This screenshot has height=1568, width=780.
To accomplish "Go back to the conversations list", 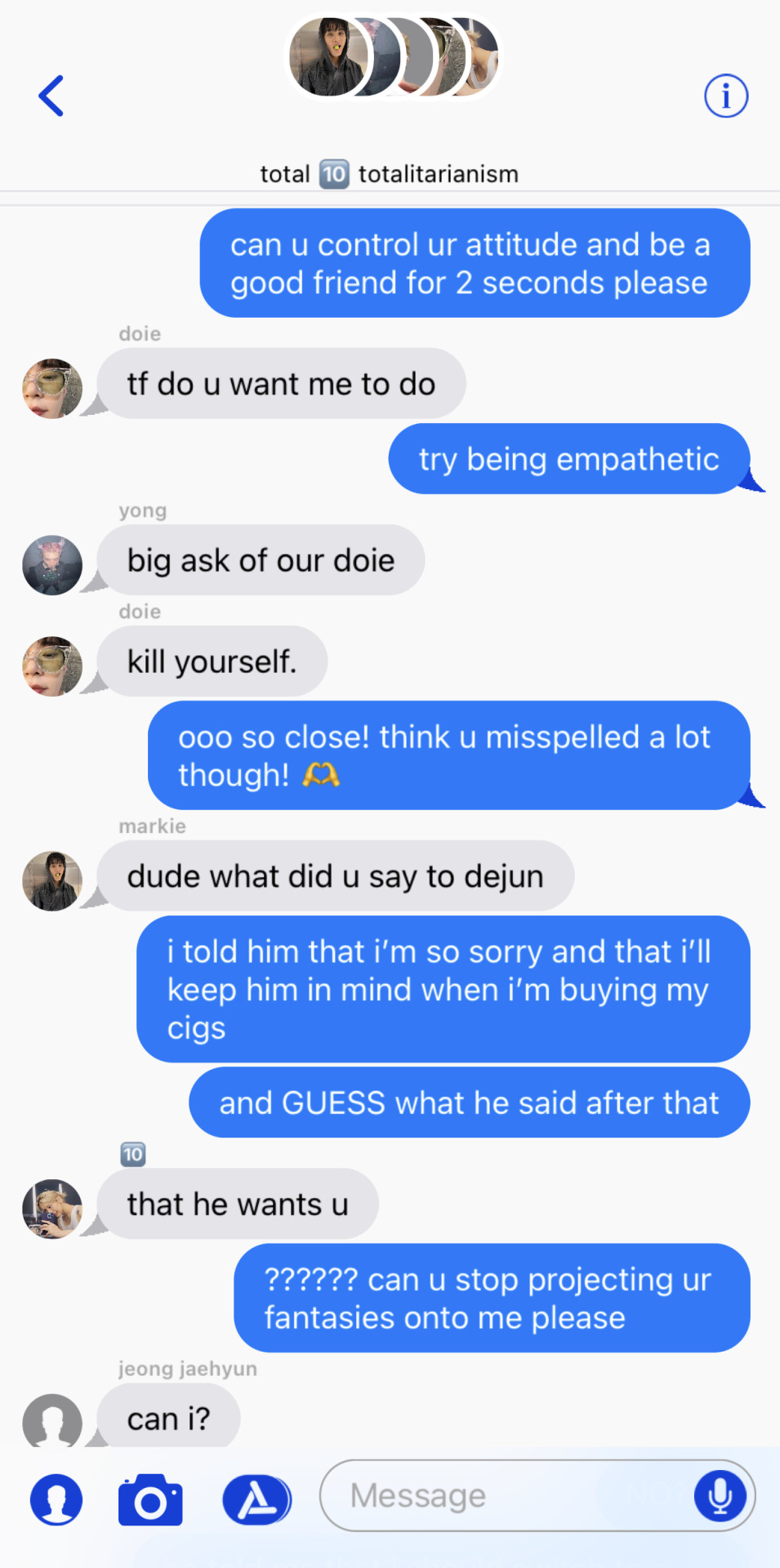I will tap(51, 96).
